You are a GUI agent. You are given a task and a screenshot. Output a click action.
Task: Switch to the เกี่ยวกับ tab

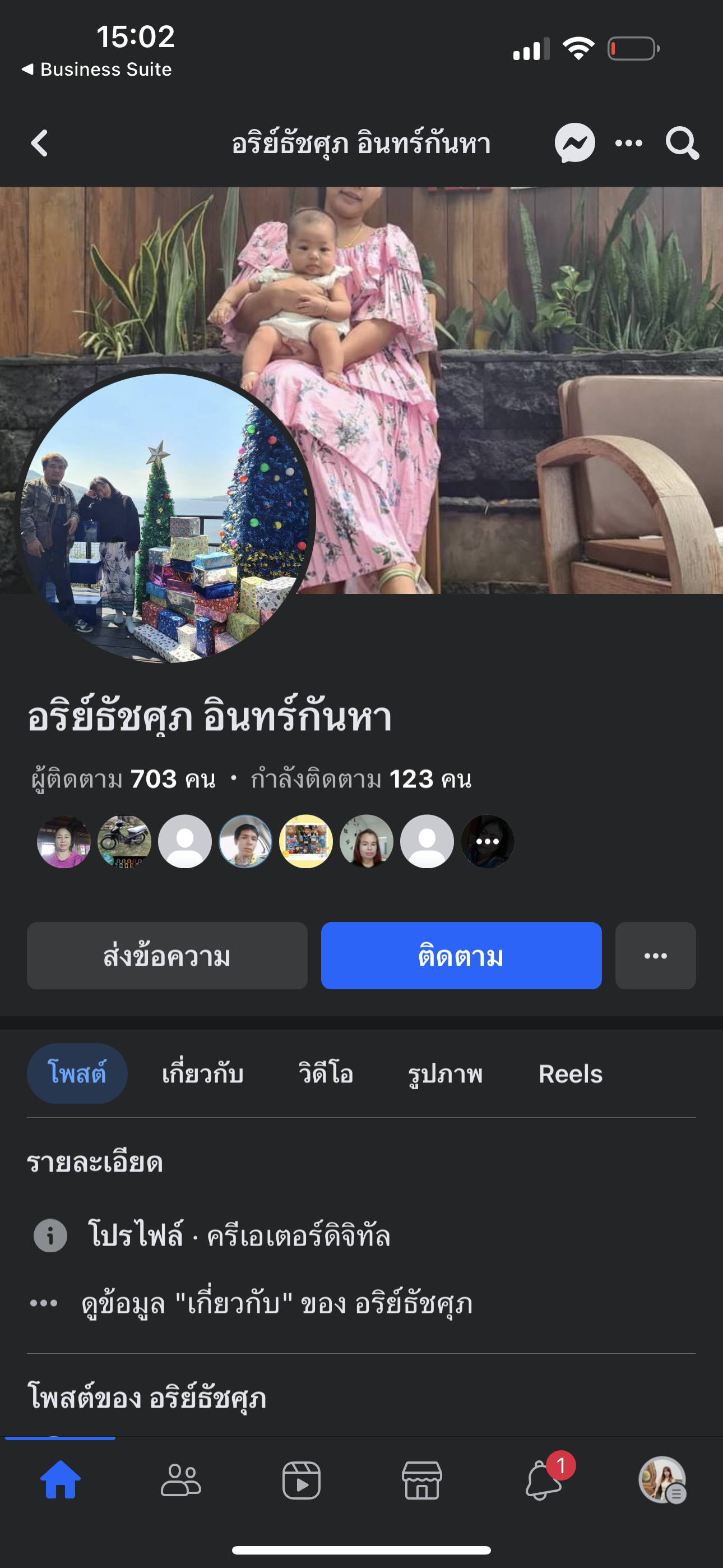click(x=203, y=1073)
